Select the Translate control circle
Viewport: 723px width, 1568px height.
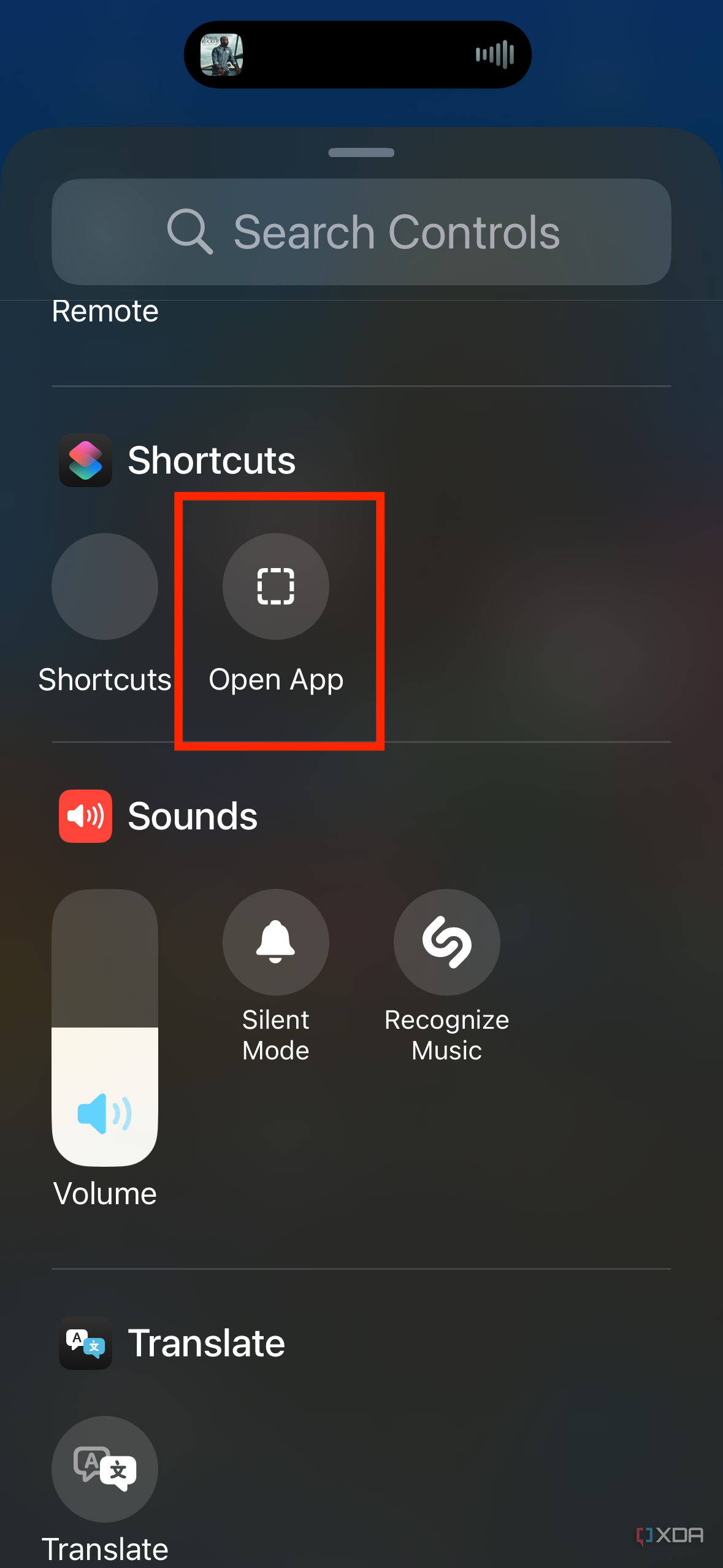coord(104,1469)
